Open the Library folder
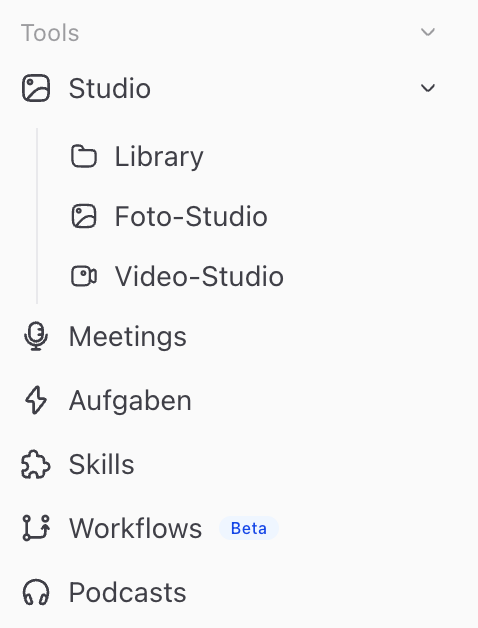This screenshot has height=628, width=478. (137, 156)
